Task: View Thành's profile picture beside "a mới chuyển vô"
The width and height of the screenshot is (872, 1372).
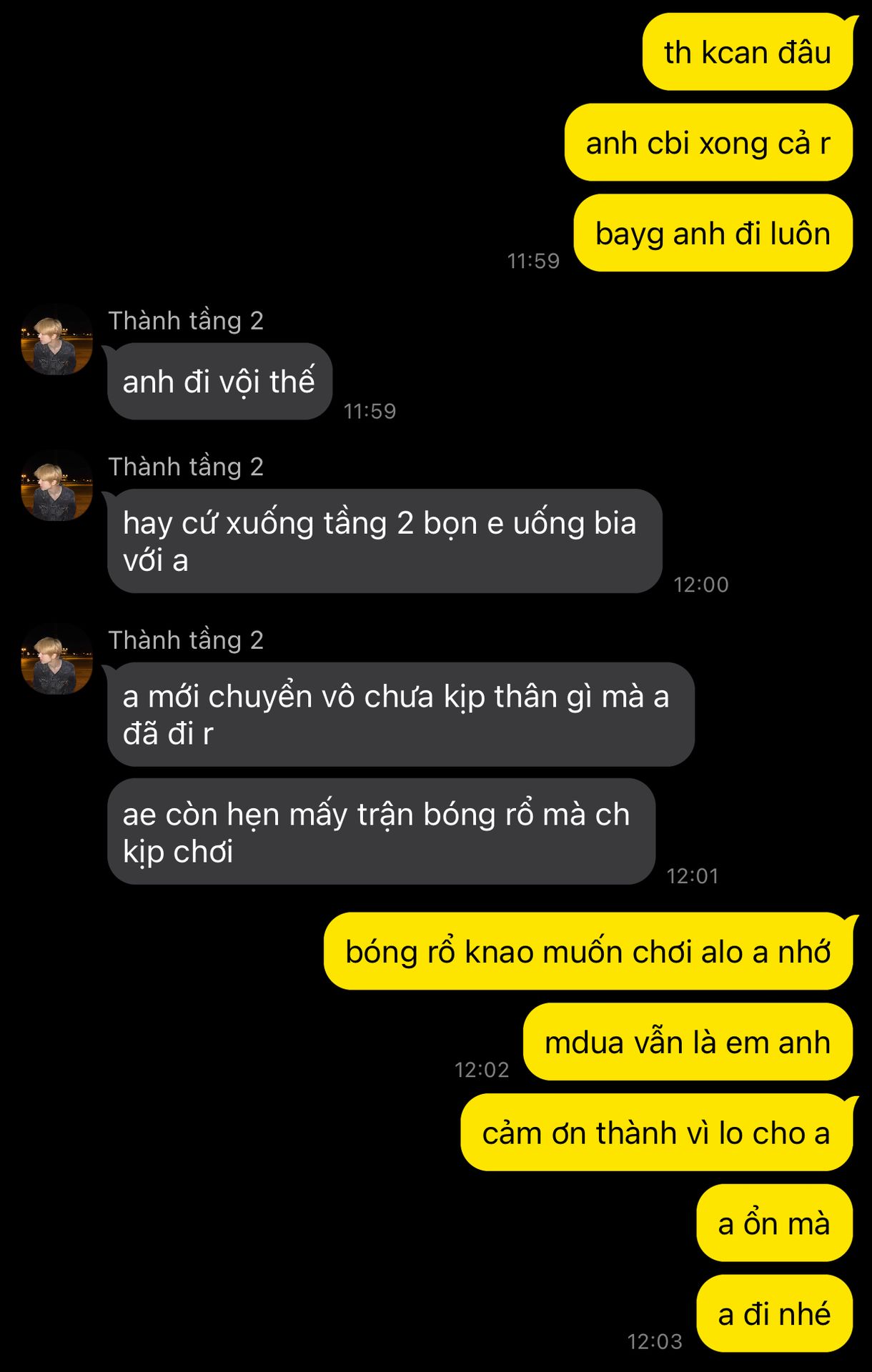Action: [x=56, y=660]
